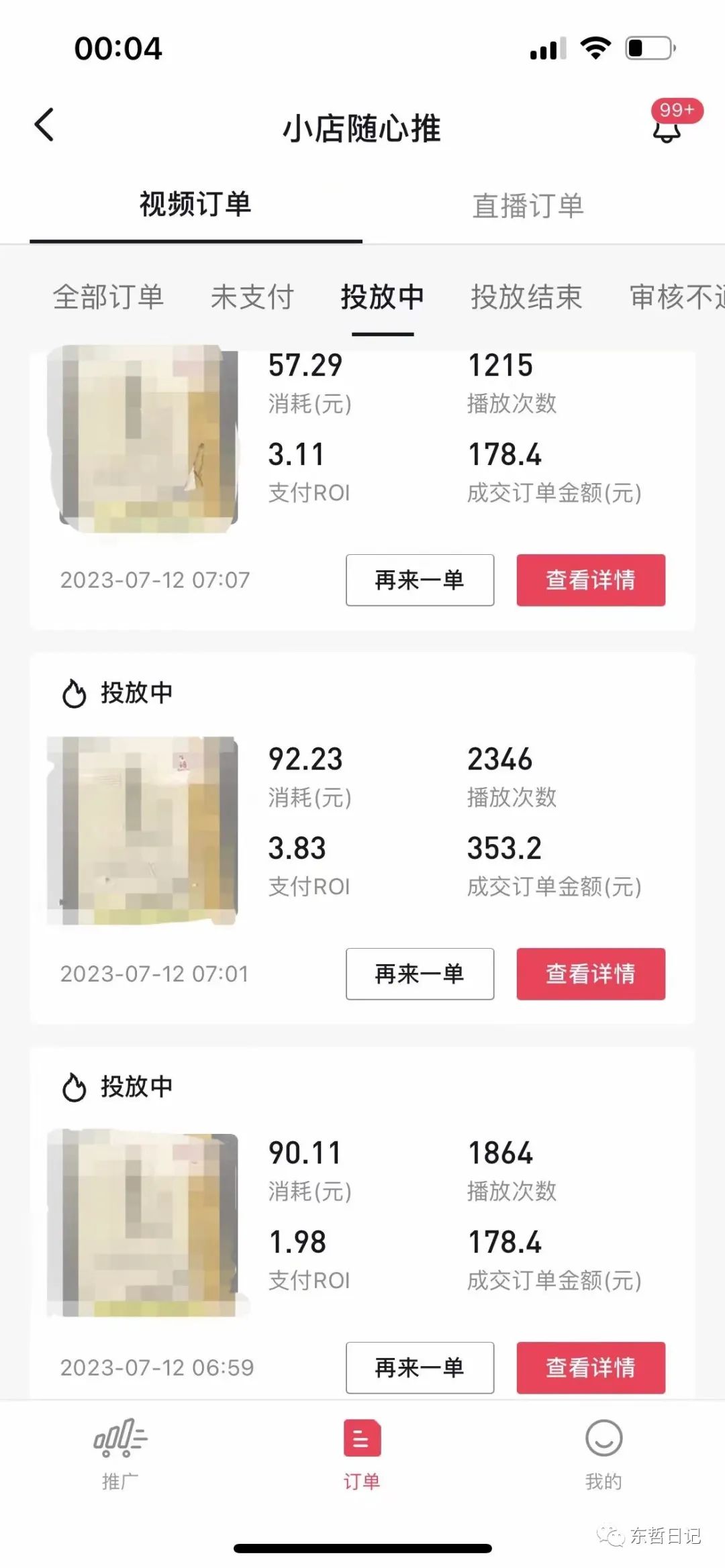Switch filter to 未支付 unpaid orders
Screen dimensions: 725x1568
[x=250, y=297]
